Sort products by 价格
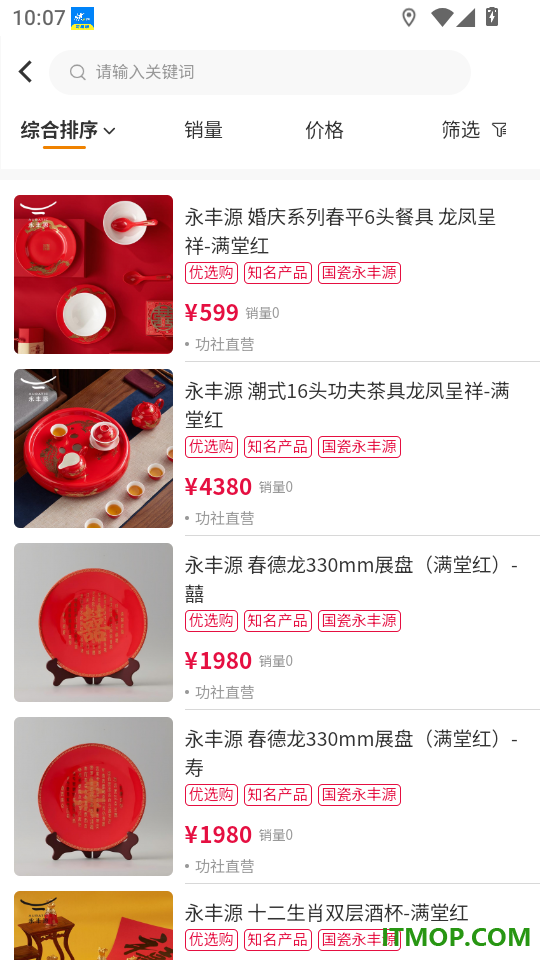Image resolution: width=540 pixels, height=960 pixels. point(324,130)
